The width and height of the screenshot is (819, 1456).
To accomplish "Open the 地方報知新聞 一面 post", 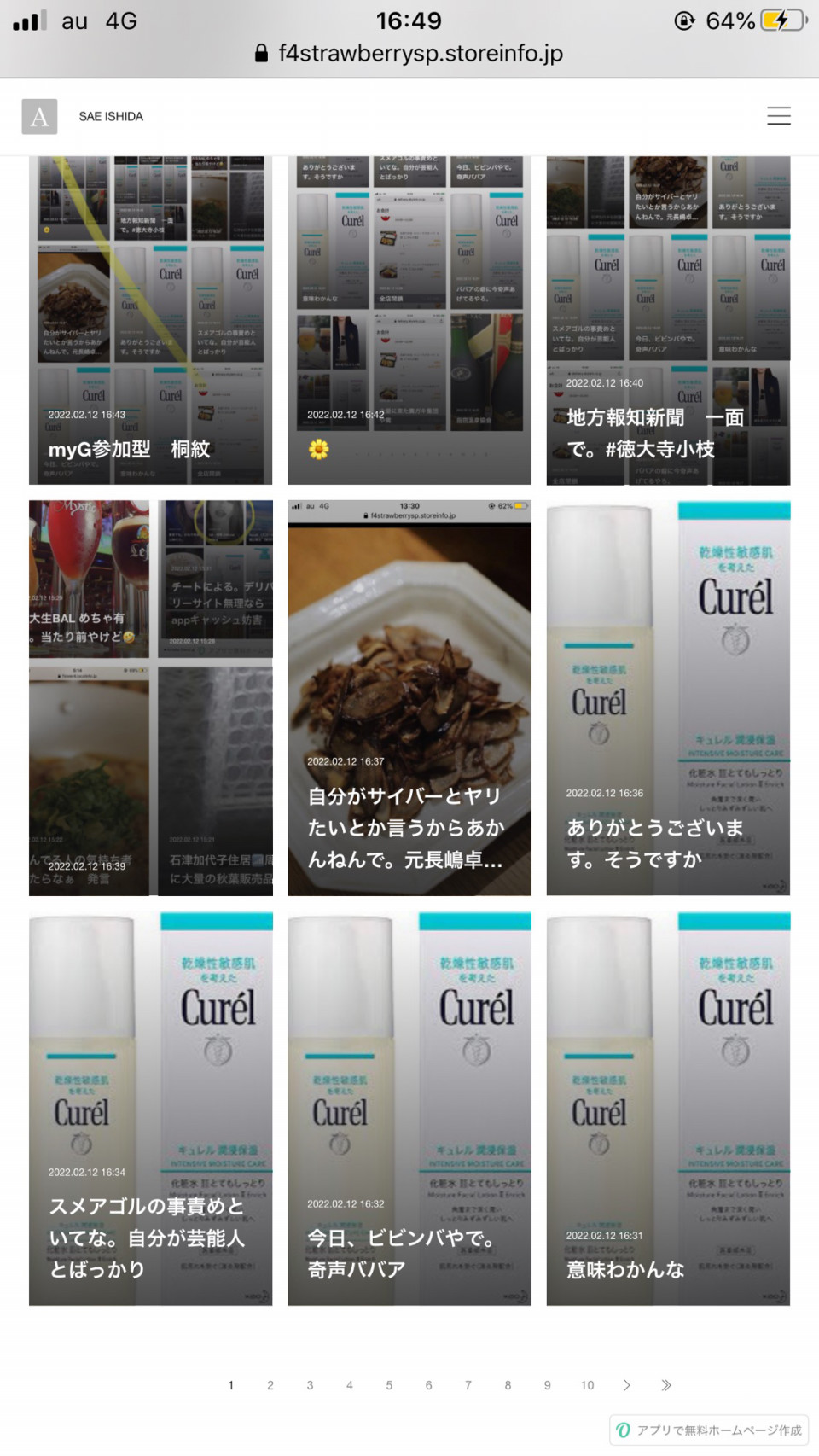I will click(x=668, y=320).
